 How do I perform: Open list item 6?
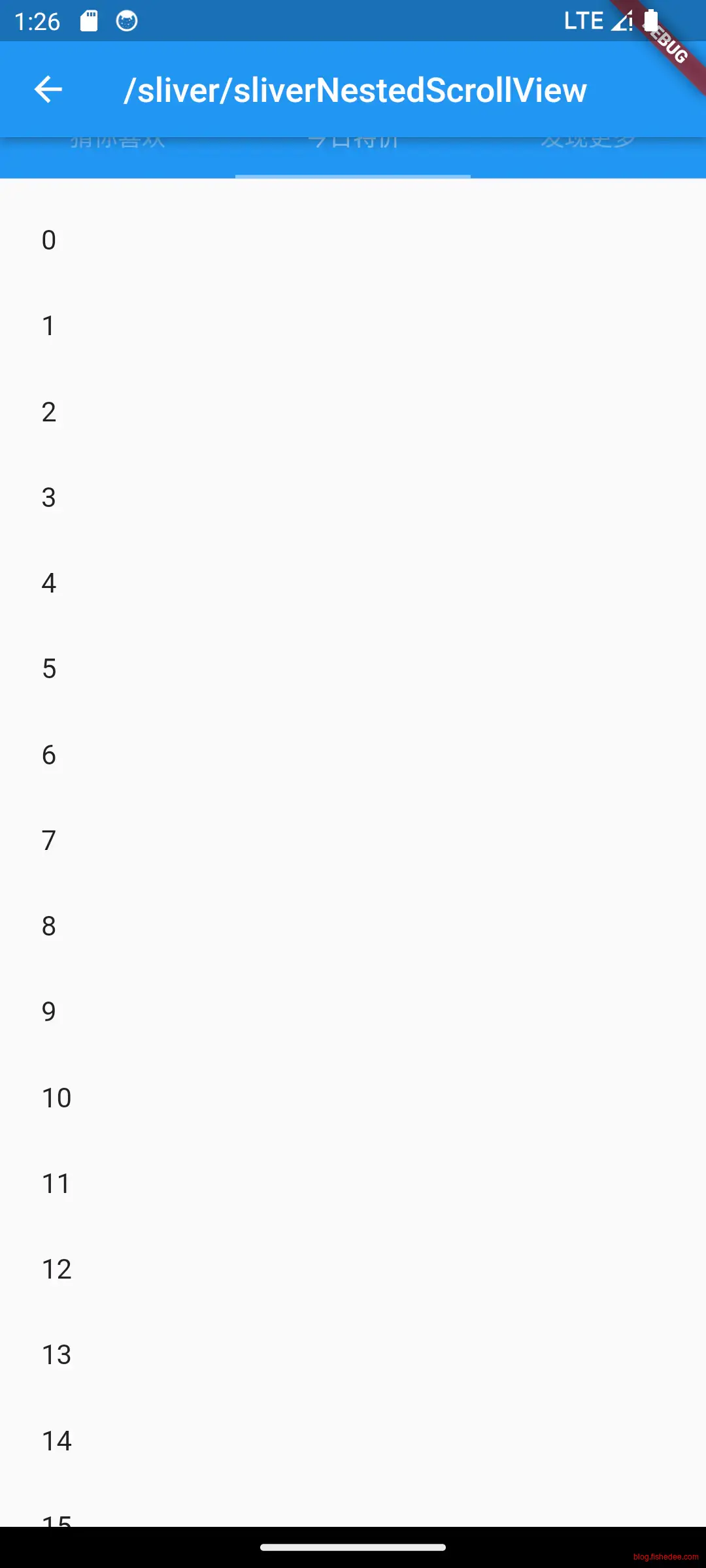click(x=353, y=755)
